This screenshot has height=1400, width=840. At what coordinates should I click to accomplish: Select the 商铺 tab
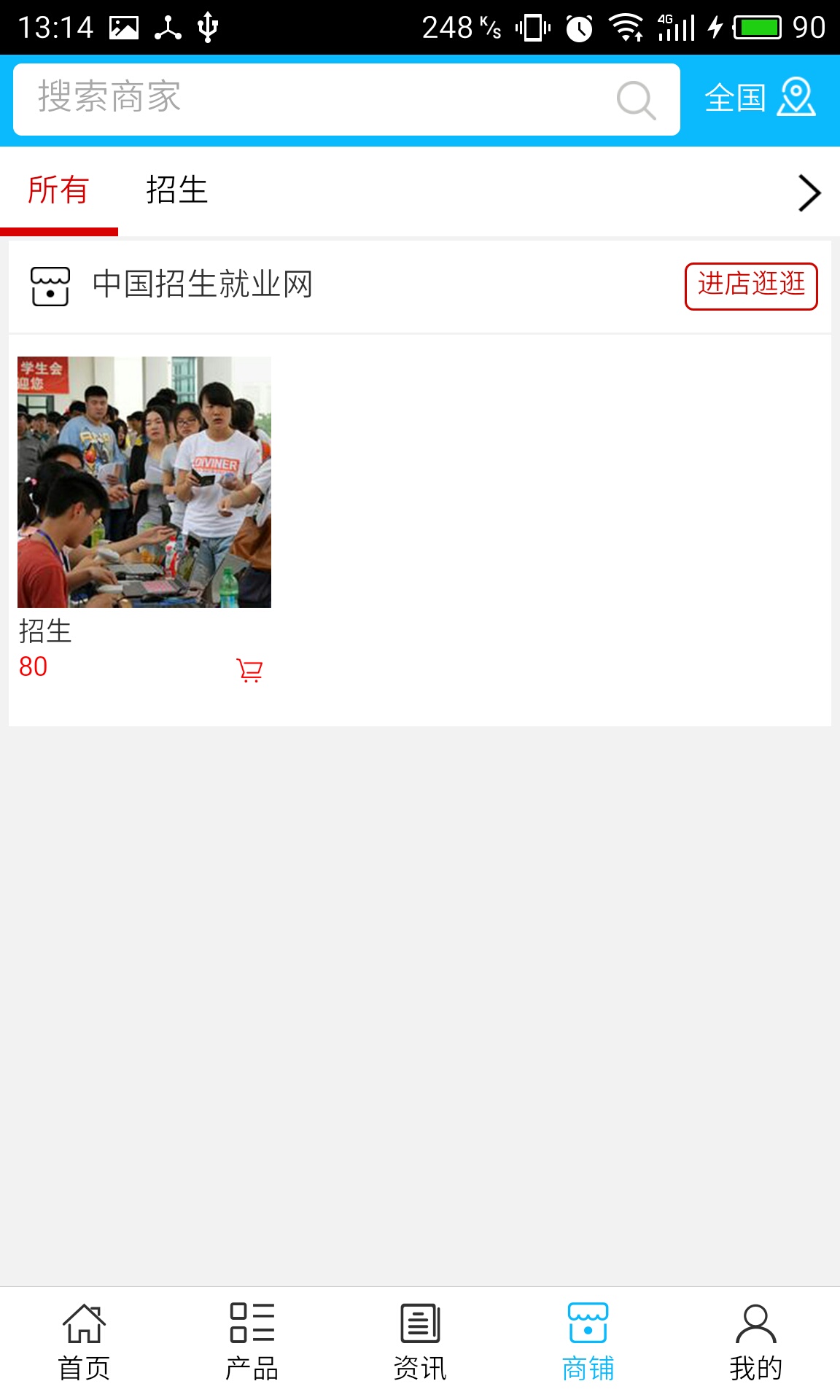pyautogui.click(x=588, y=1343)
